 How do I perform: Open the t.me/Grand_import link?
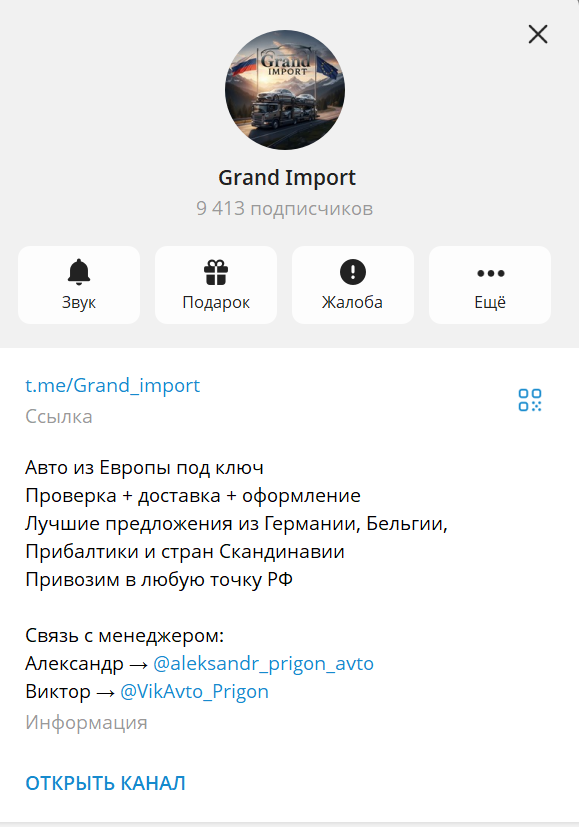pyautogui.click(x=112, y=386)
